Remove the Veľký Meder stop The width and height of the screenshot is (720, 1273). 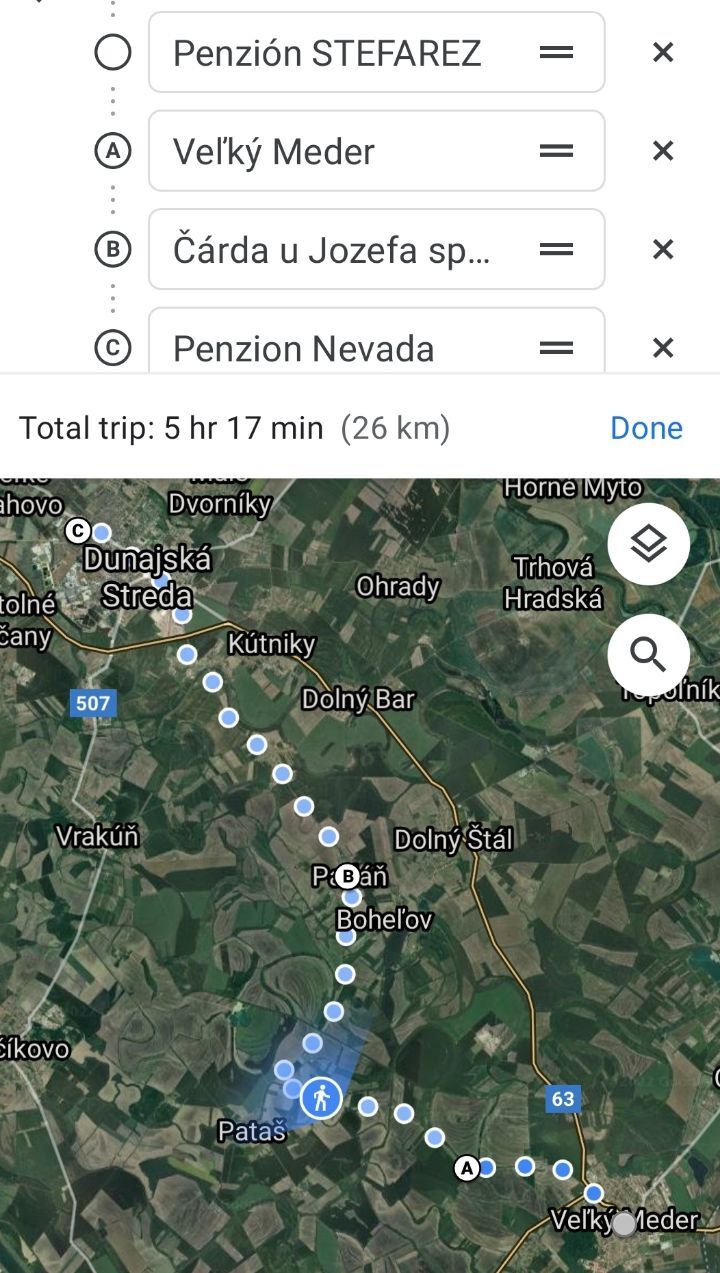click(x=662, y=152)
